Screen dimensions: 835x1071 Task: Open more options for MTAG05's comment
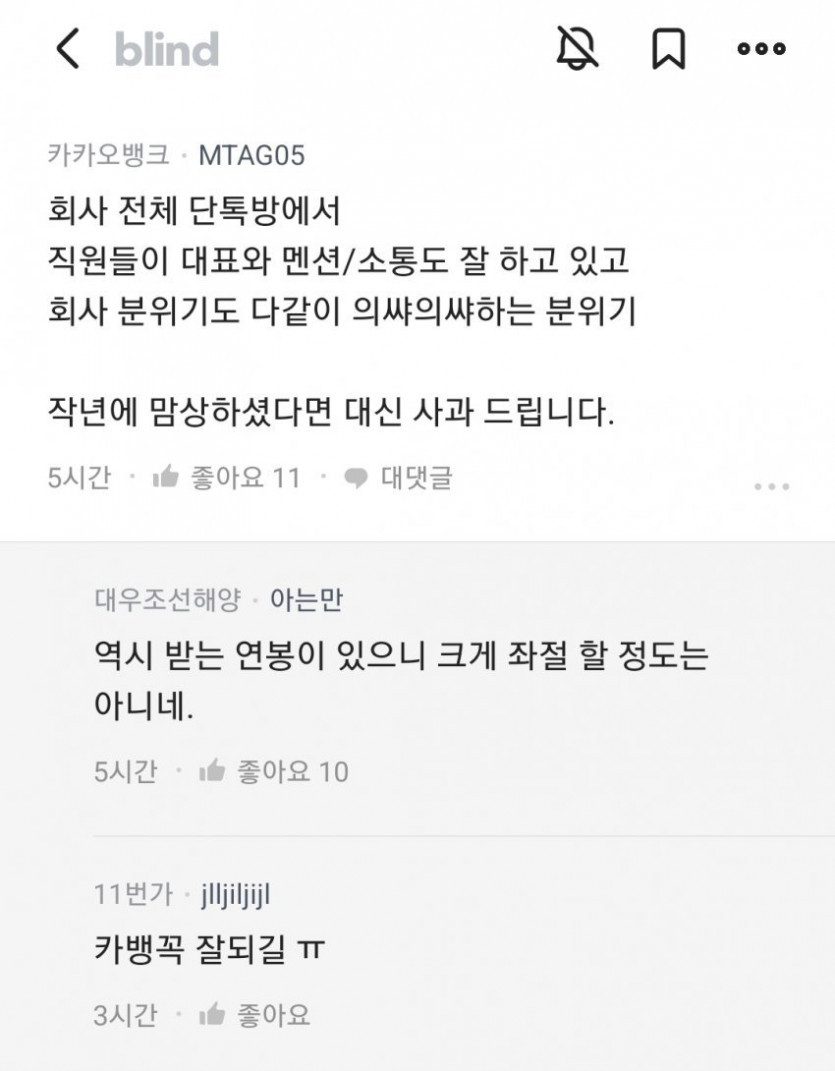click(x=771, y=486)
